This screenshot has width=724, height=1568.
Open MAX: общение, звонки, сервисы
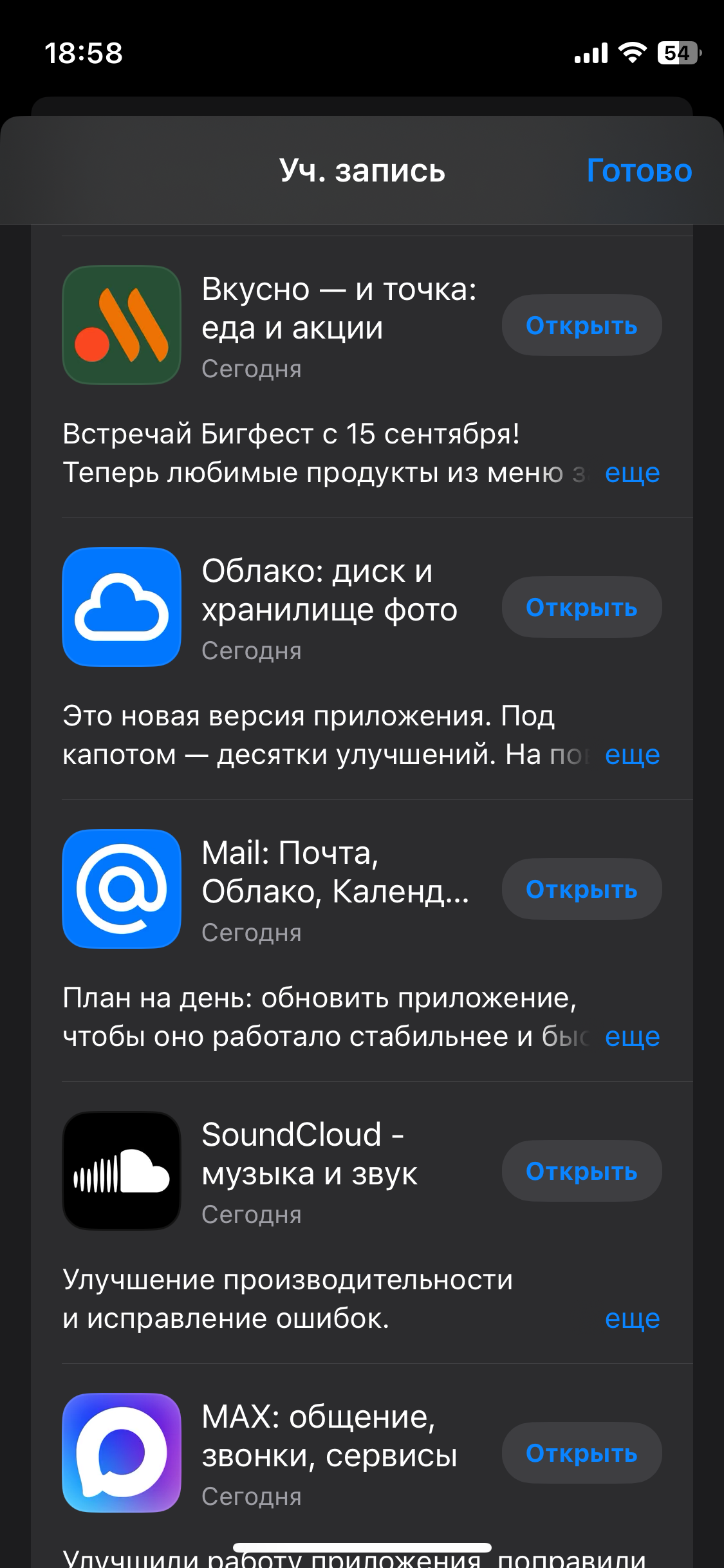coord(581,1453)
